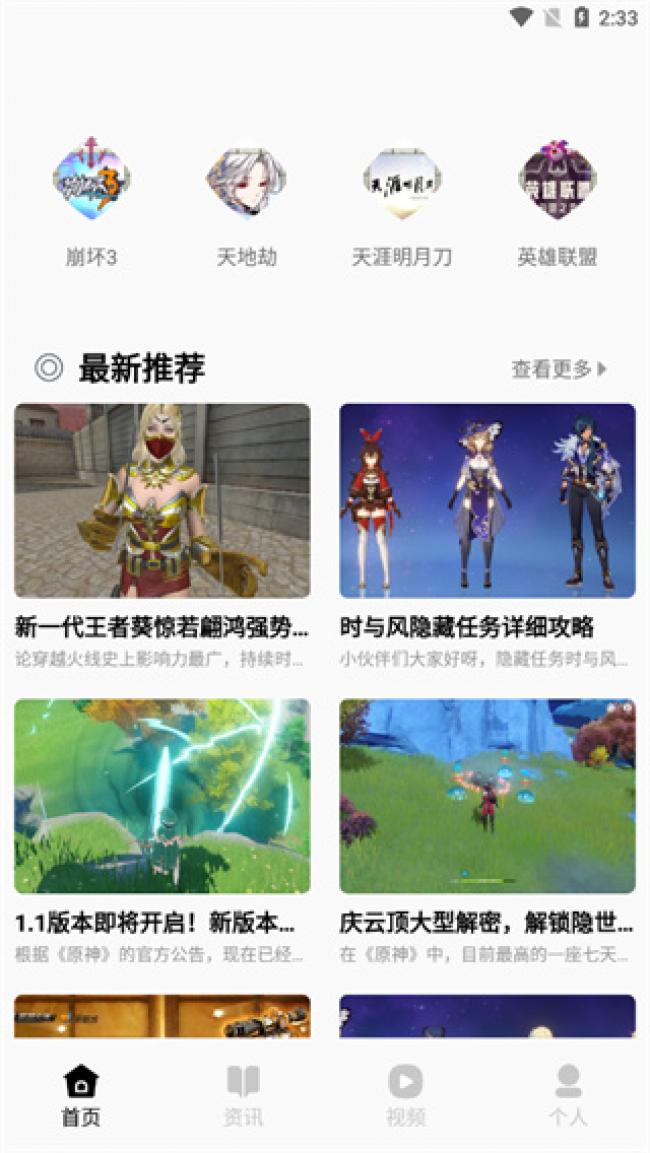Viewport: 650px width, 1153px height.
Task: Tap 查看更多 to see more recommendations
Action: (559, 369)
